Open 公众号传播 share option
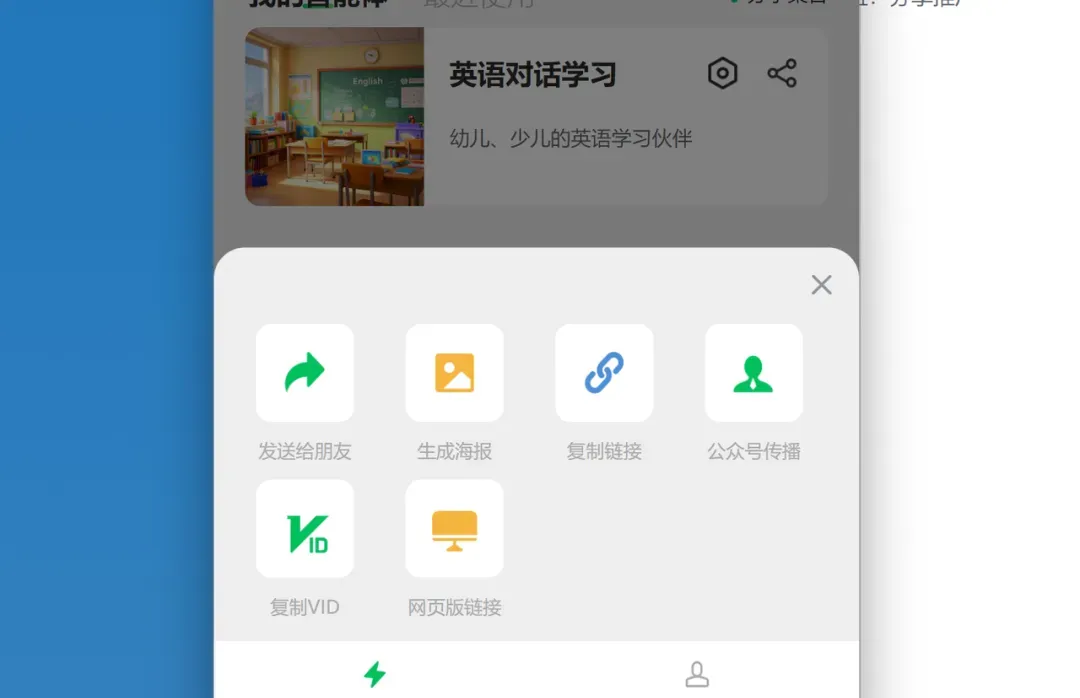 [x=753, y=373]
